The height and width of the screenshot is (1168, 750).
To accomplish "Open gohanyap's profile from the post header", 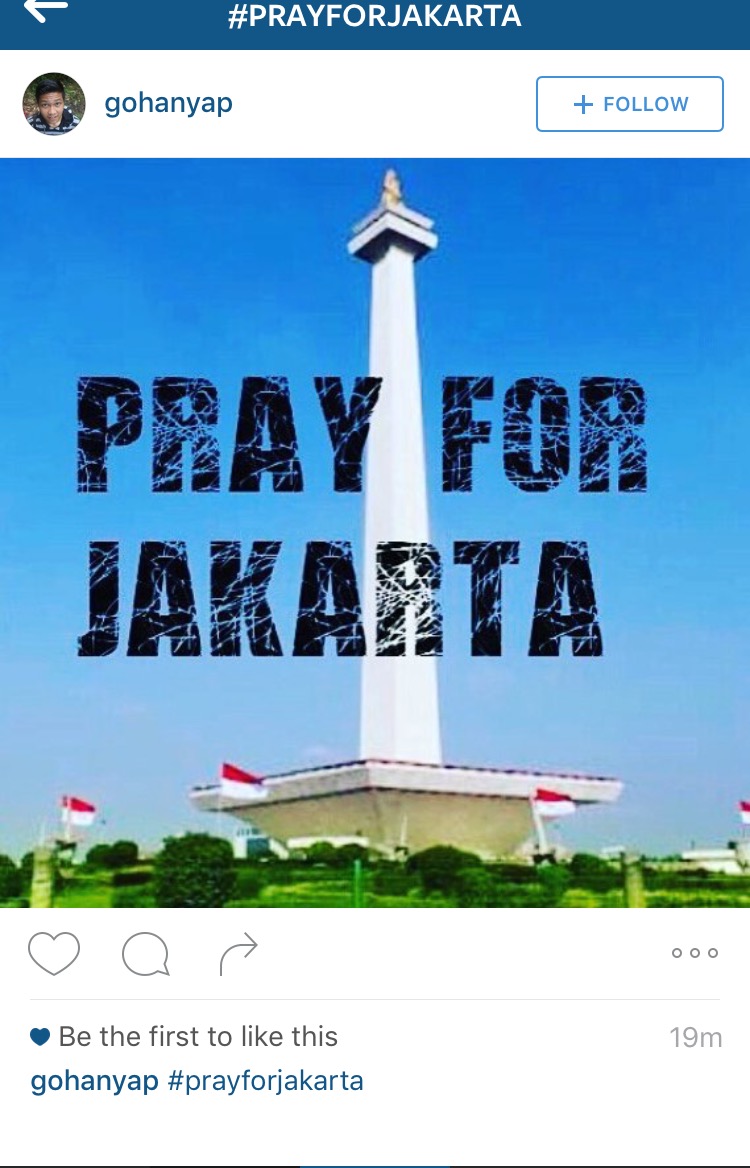I will 168,104.
